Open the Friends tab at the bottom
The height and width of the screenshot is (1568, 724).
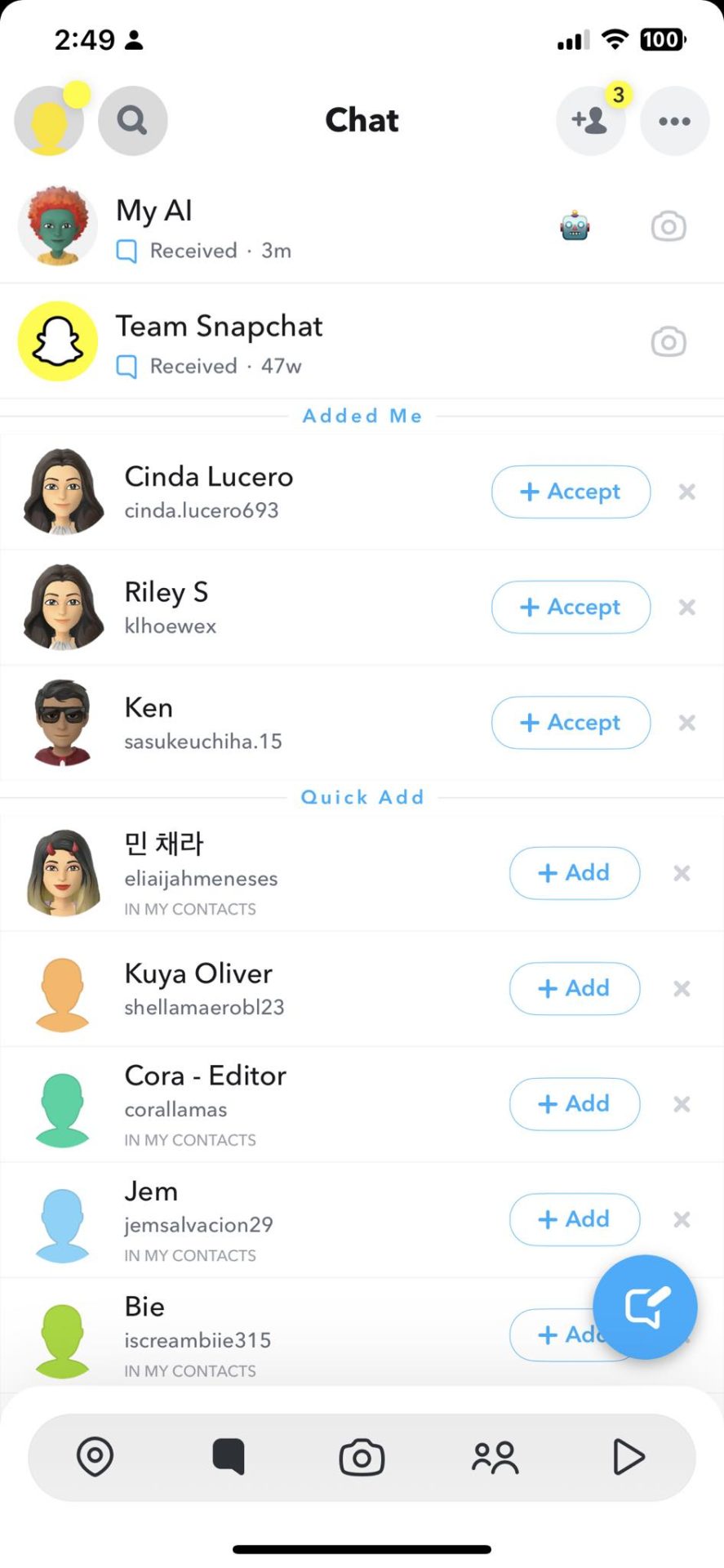tap(495, 1456)
